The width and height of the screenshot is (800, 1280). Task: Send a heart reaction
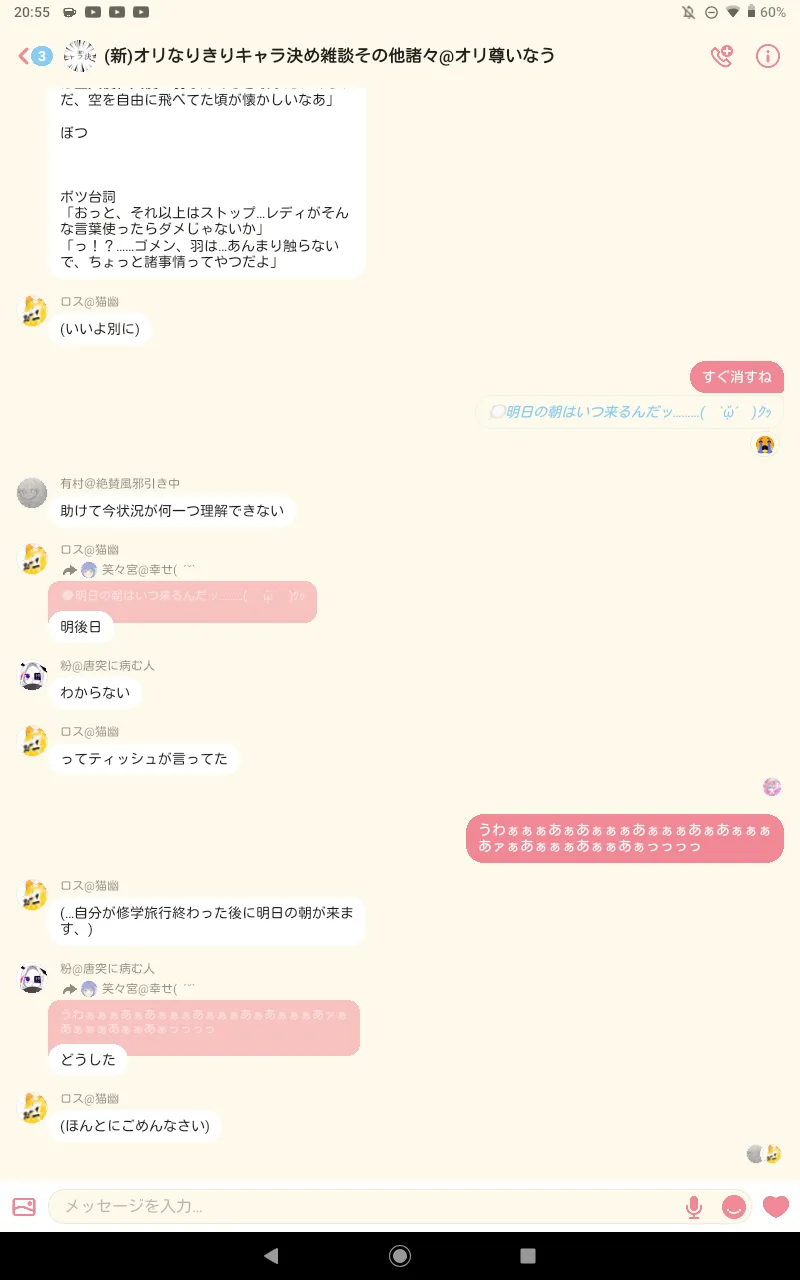(776, 1207)
